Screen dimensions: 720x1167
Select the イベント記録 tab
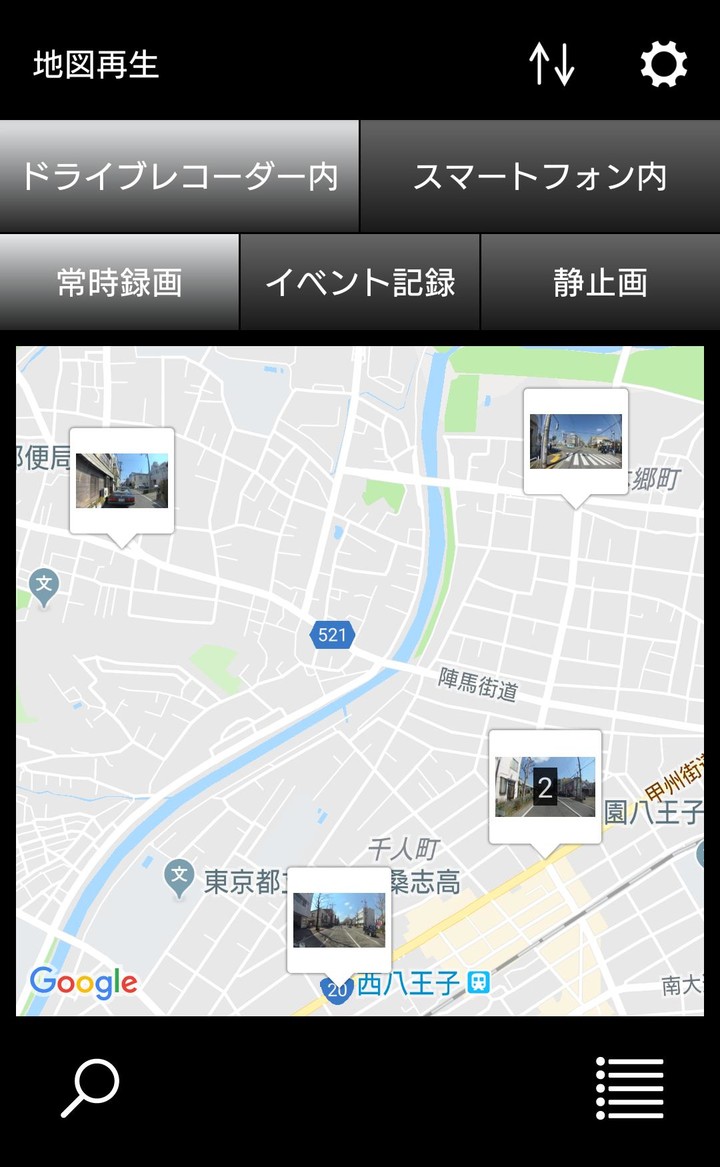[x=360, y=283]
